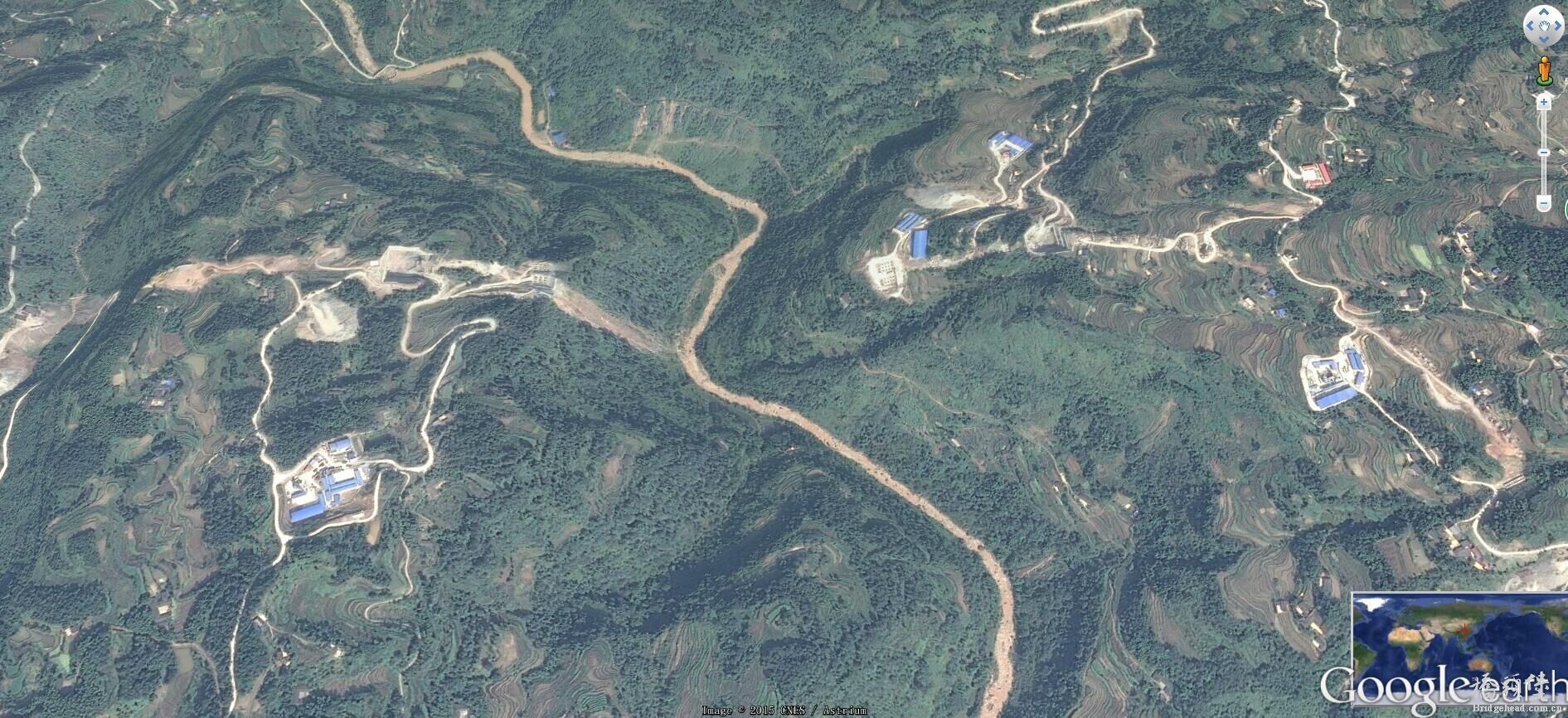Tap the zoom slider handle
The height and width of the screenshot is (718, 1568).
[x=1544, y=153]
